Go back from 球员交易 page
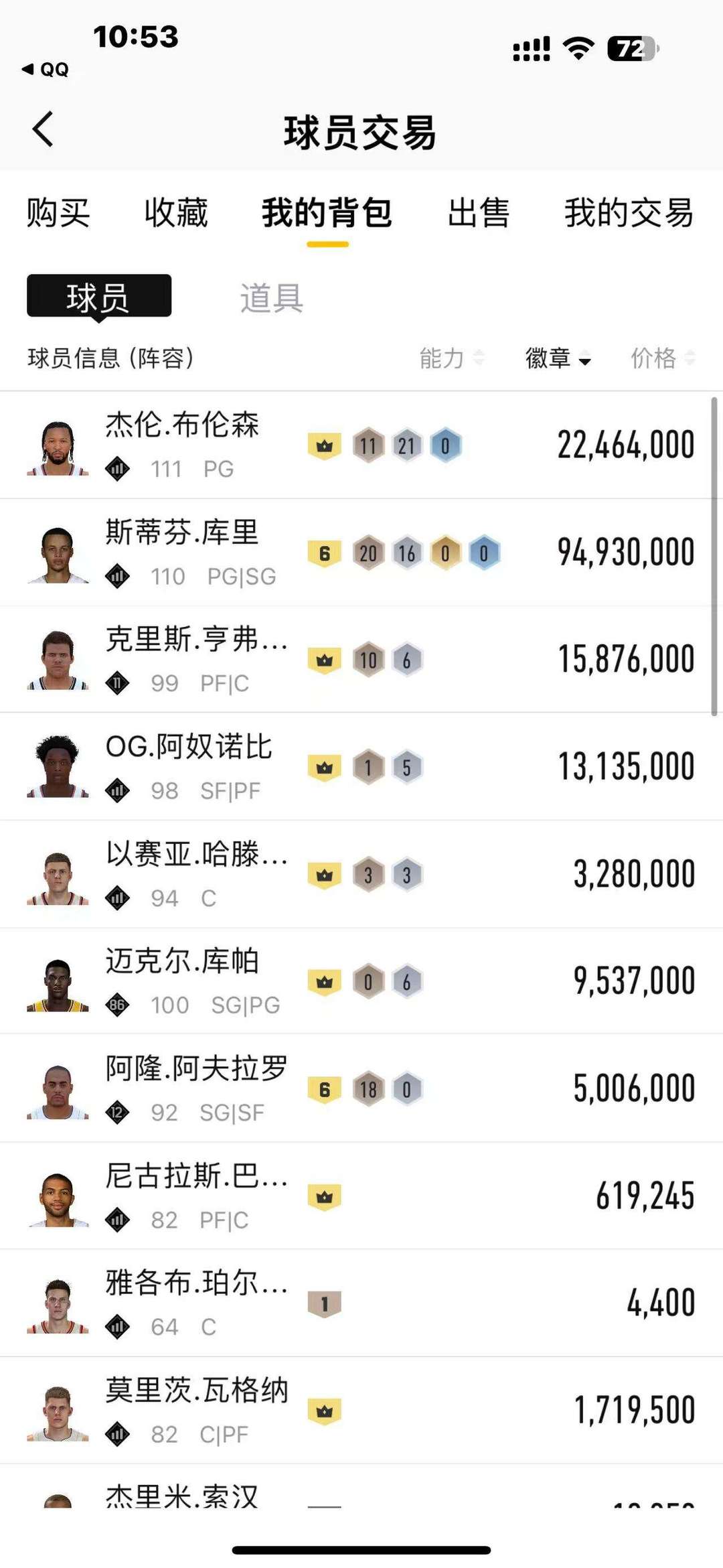The image size is (723, 1568). click(x=43, y=129)
